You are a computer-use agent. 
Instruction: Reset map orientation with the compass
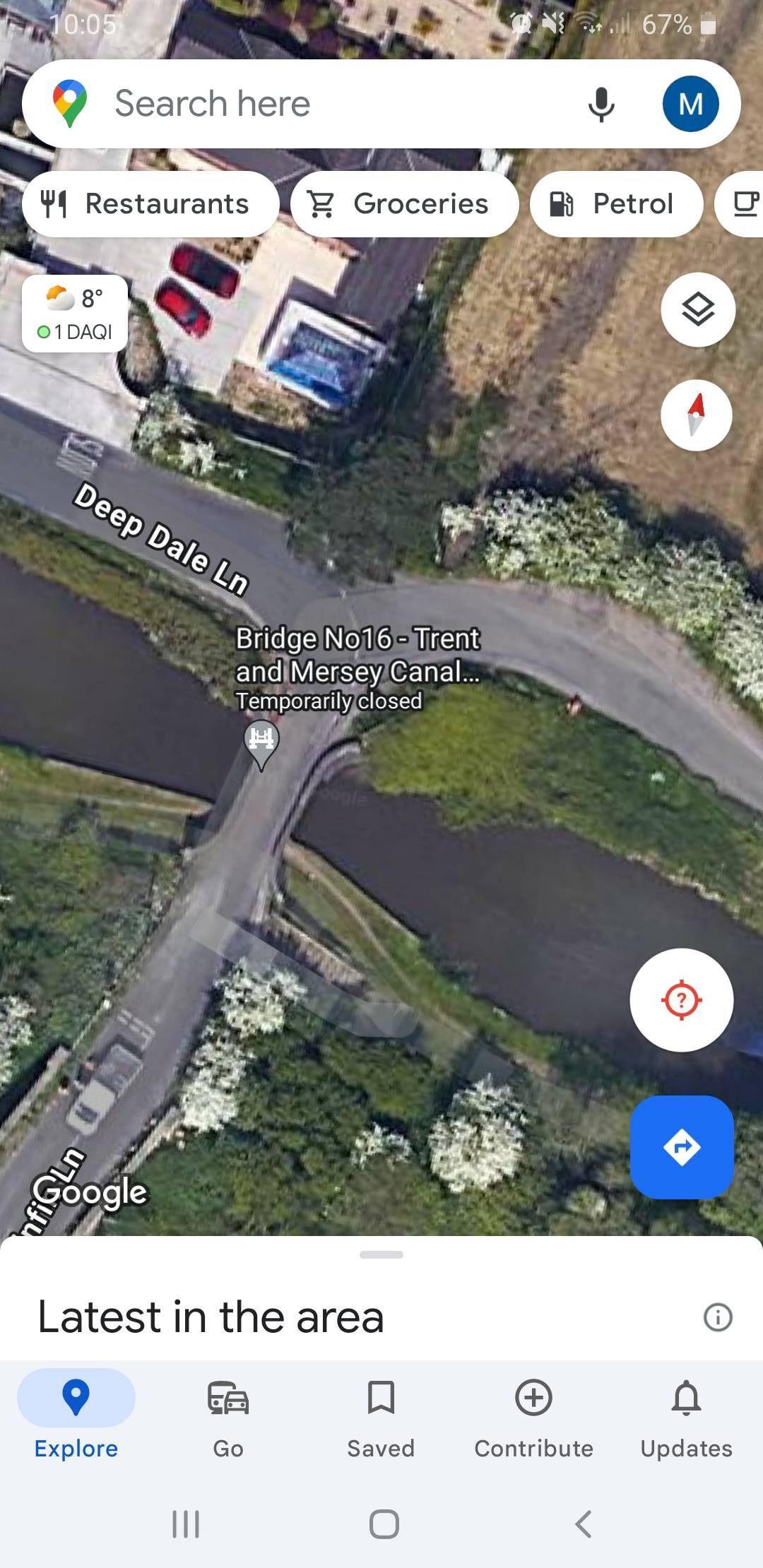pyautogui.click(x=697, y=415)
